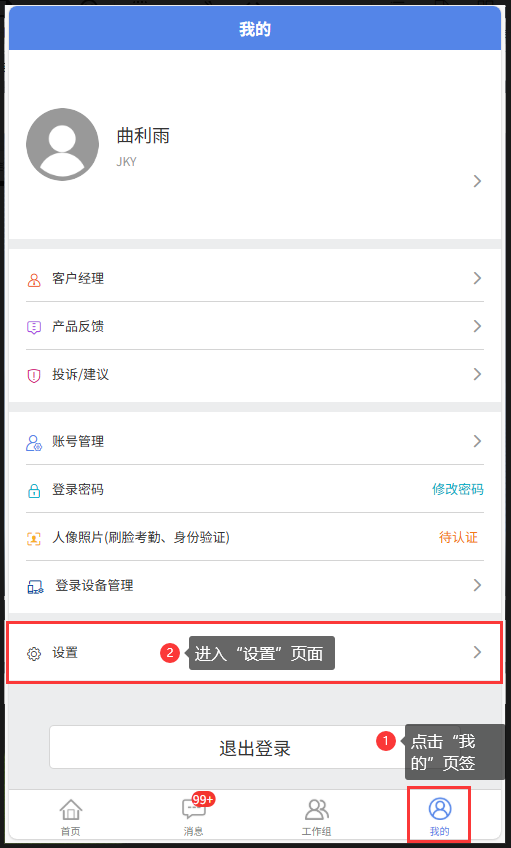Viewport: 511px width, 848px height.
Task: Open 账号管理 row
Action: tap(255, 441)
